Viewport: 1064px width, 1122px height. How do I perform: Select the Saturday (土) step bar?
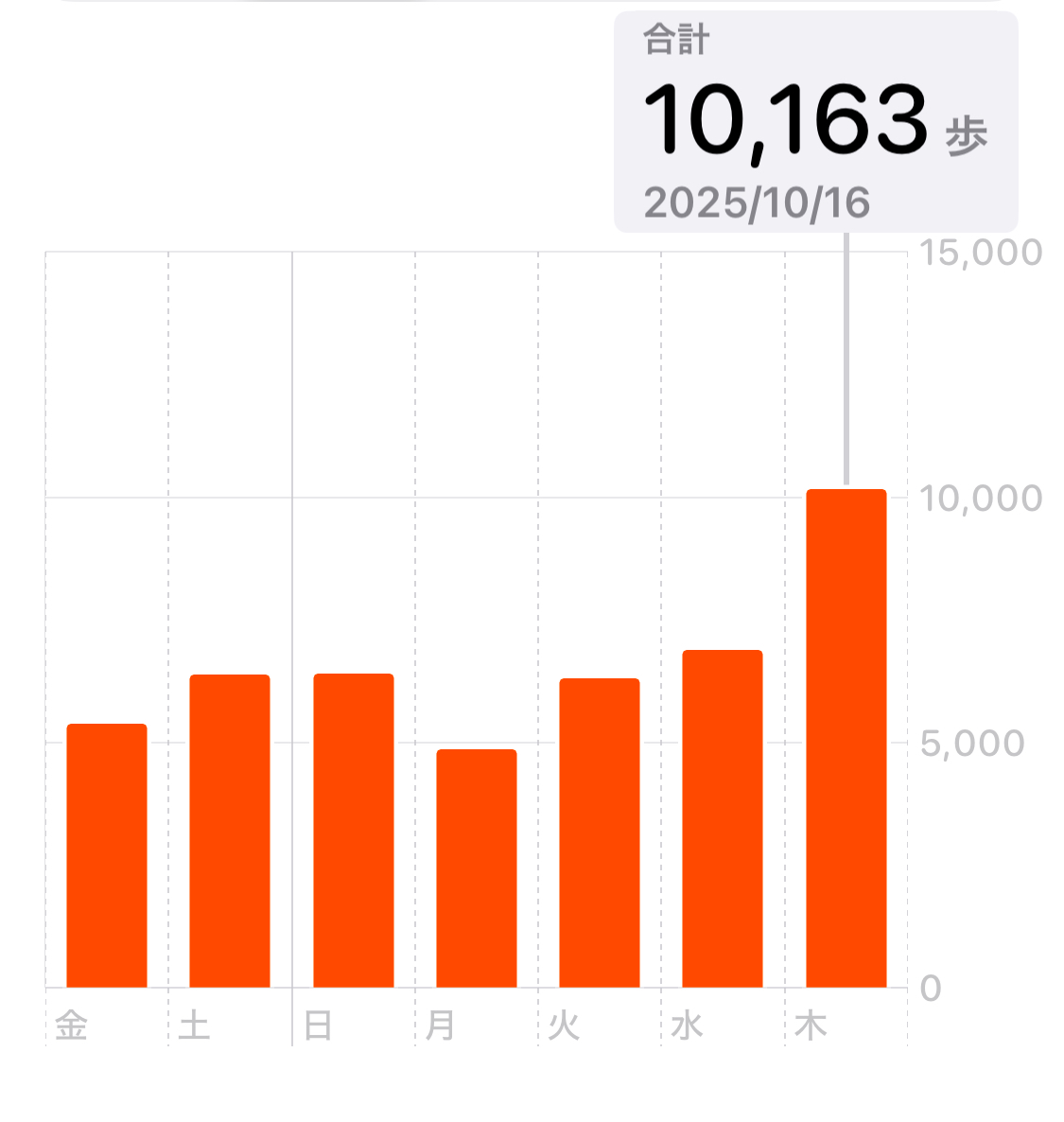230,831
